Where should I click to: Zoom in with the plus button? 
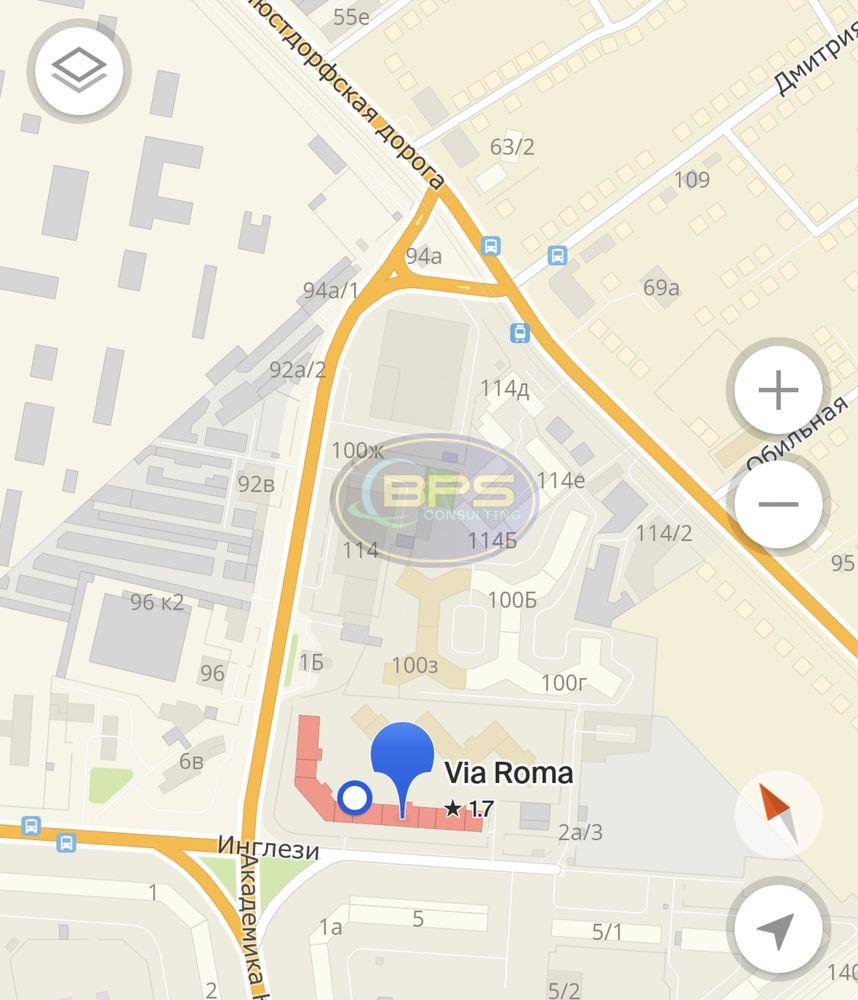click(778, 391)
